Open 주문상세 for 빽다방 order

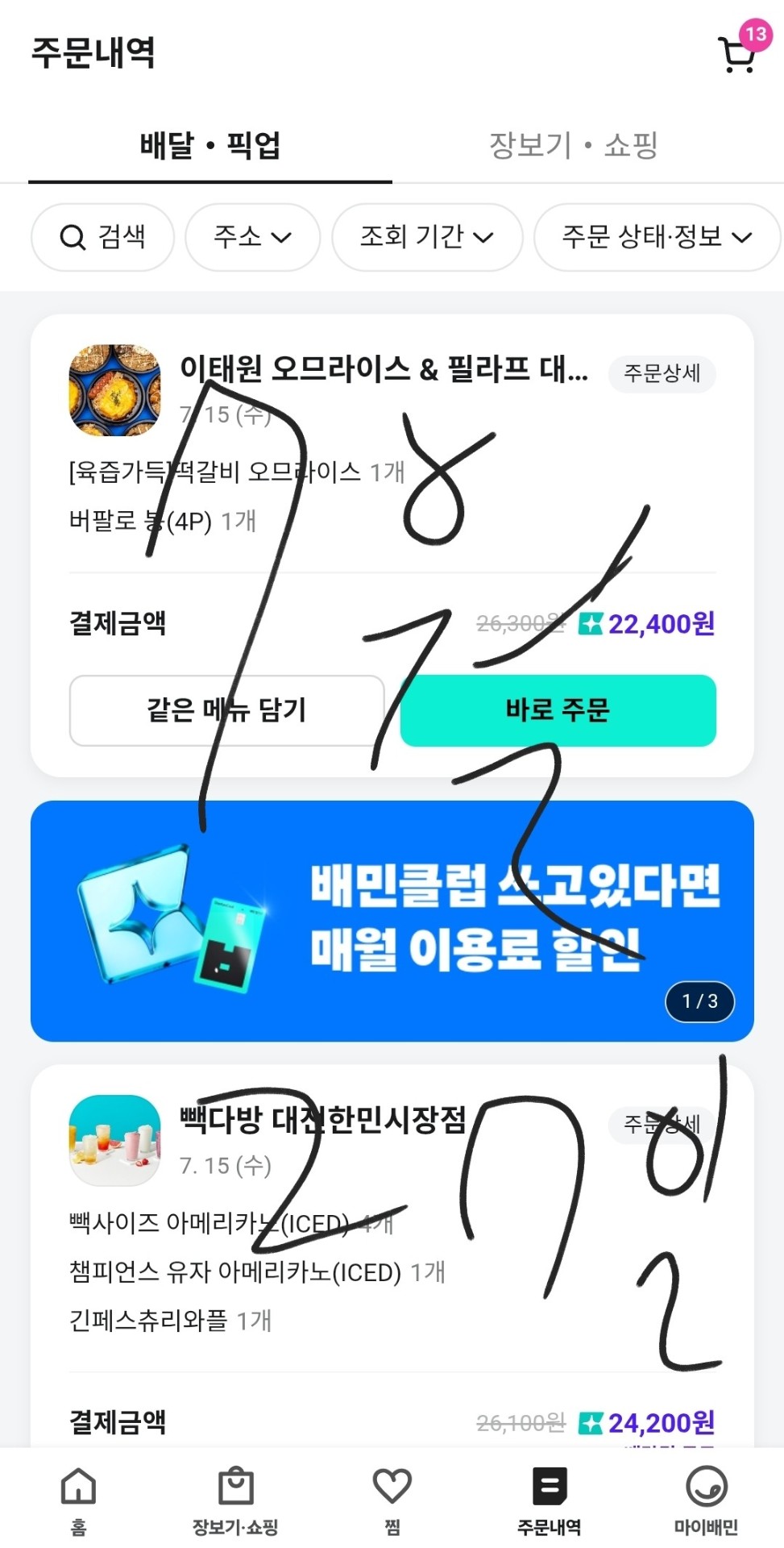(662, 1123)
